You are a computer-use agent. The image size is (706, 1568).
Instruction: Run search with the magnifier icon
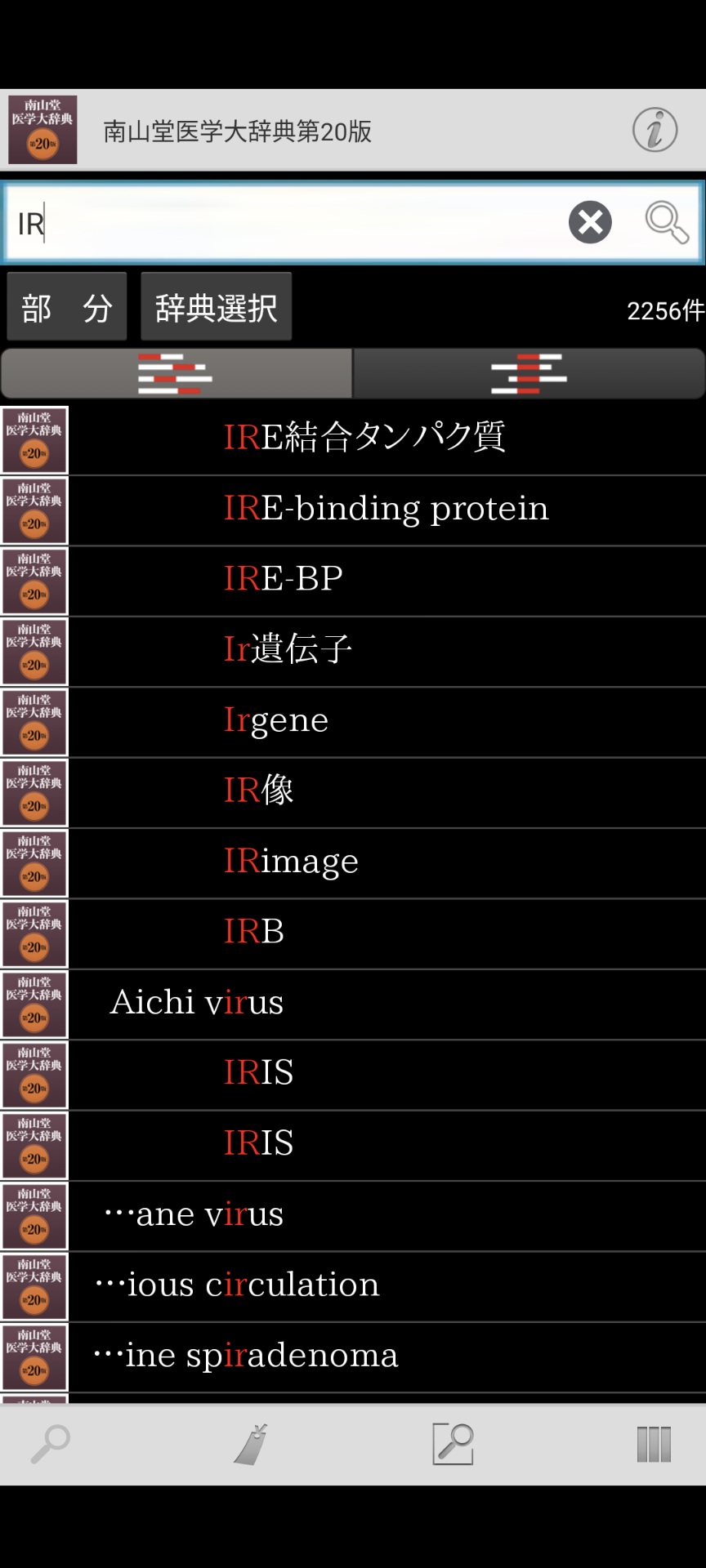point(667,222)
